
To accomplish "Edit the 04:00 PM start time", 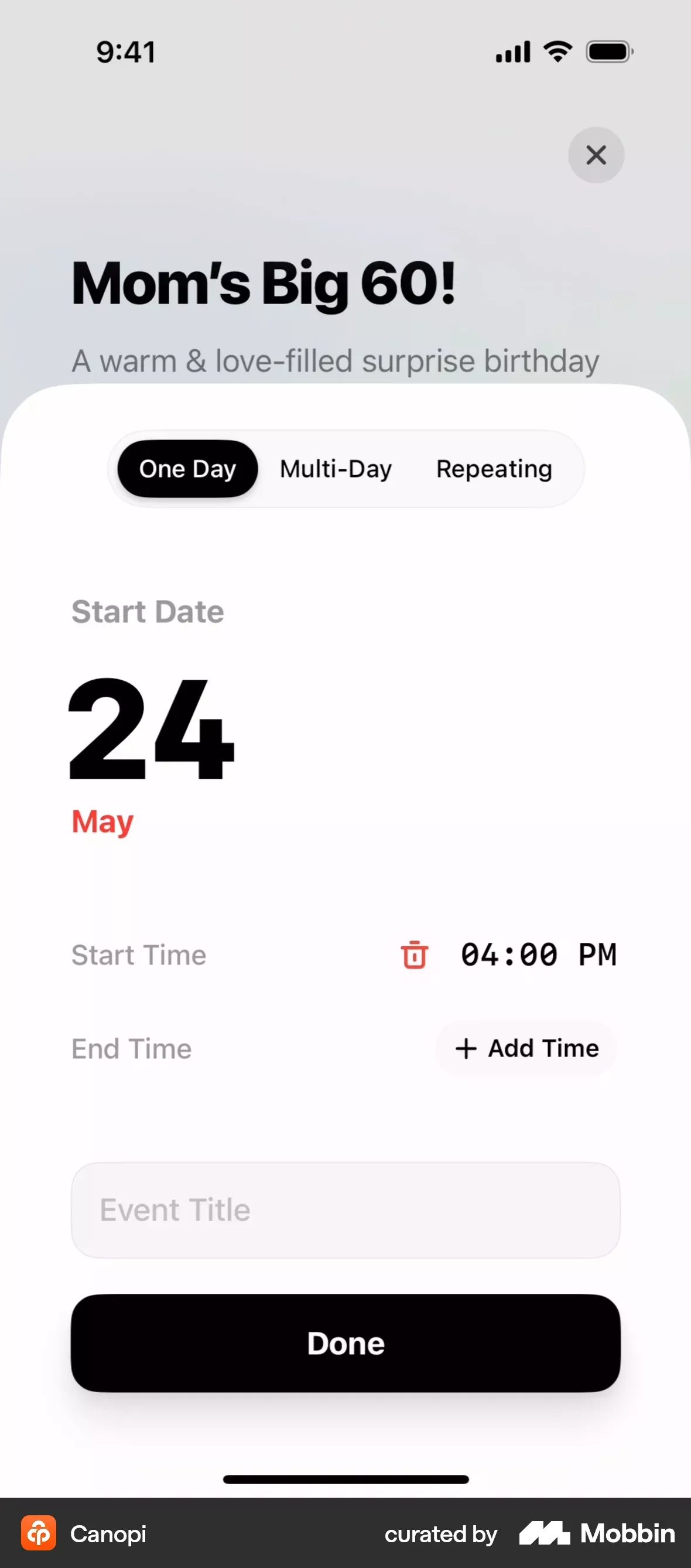I will [x=538, y=955].
